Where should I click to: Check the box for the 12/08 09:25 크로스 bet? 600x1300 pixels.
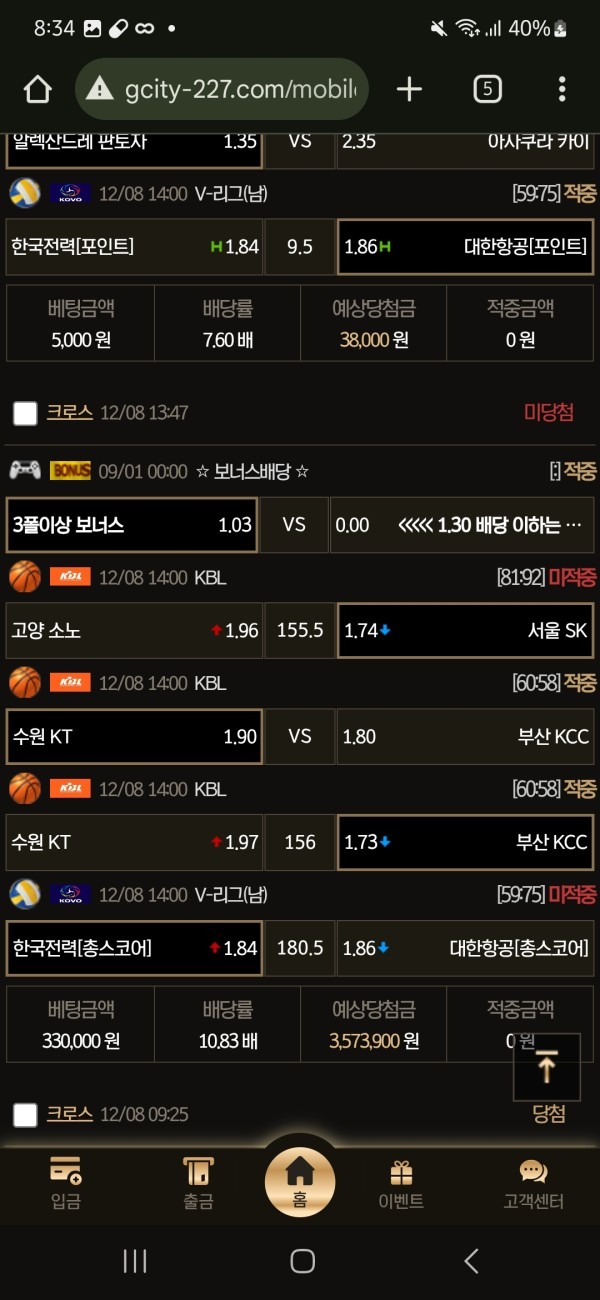(26, 1114)
